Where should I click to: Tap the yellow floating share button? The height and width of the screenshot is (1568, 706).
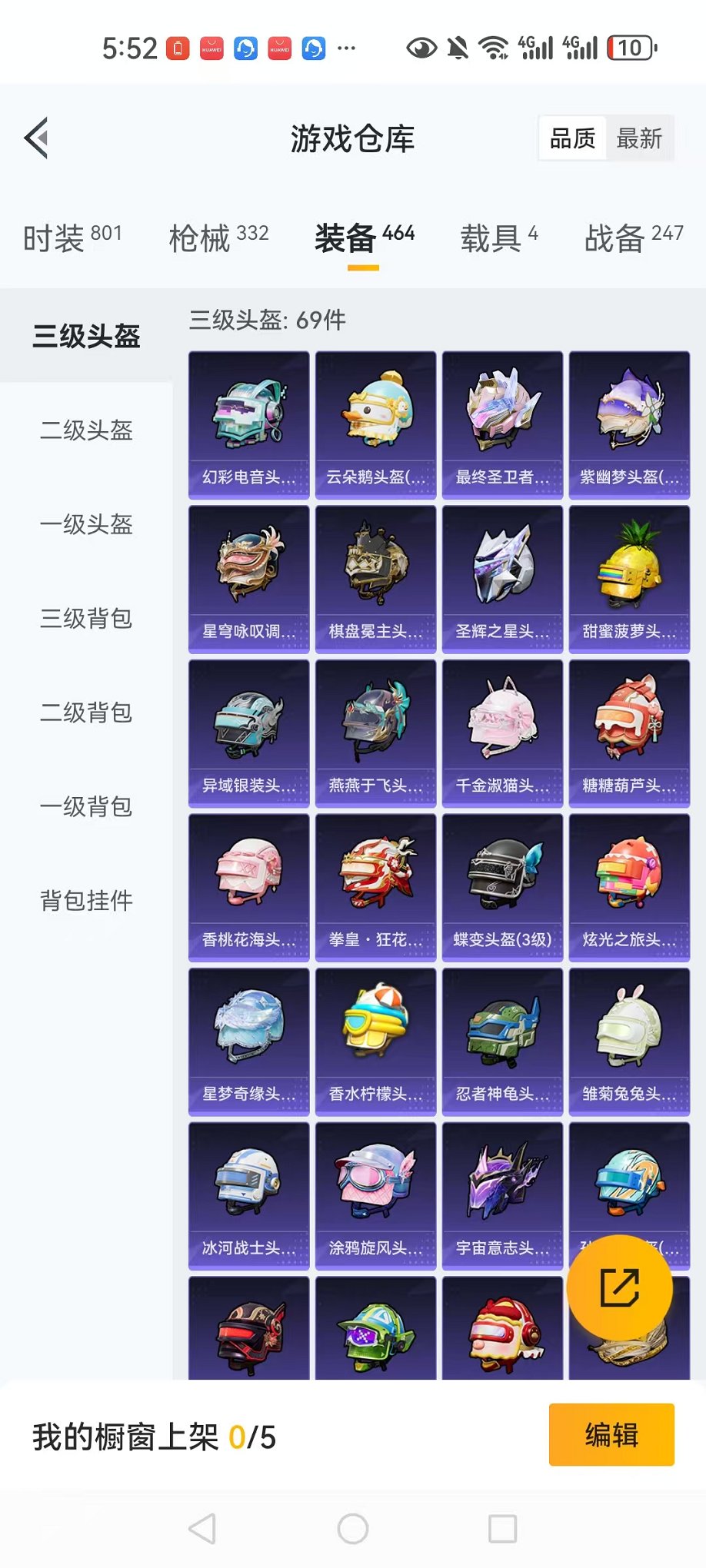[x=619, y=1288]
